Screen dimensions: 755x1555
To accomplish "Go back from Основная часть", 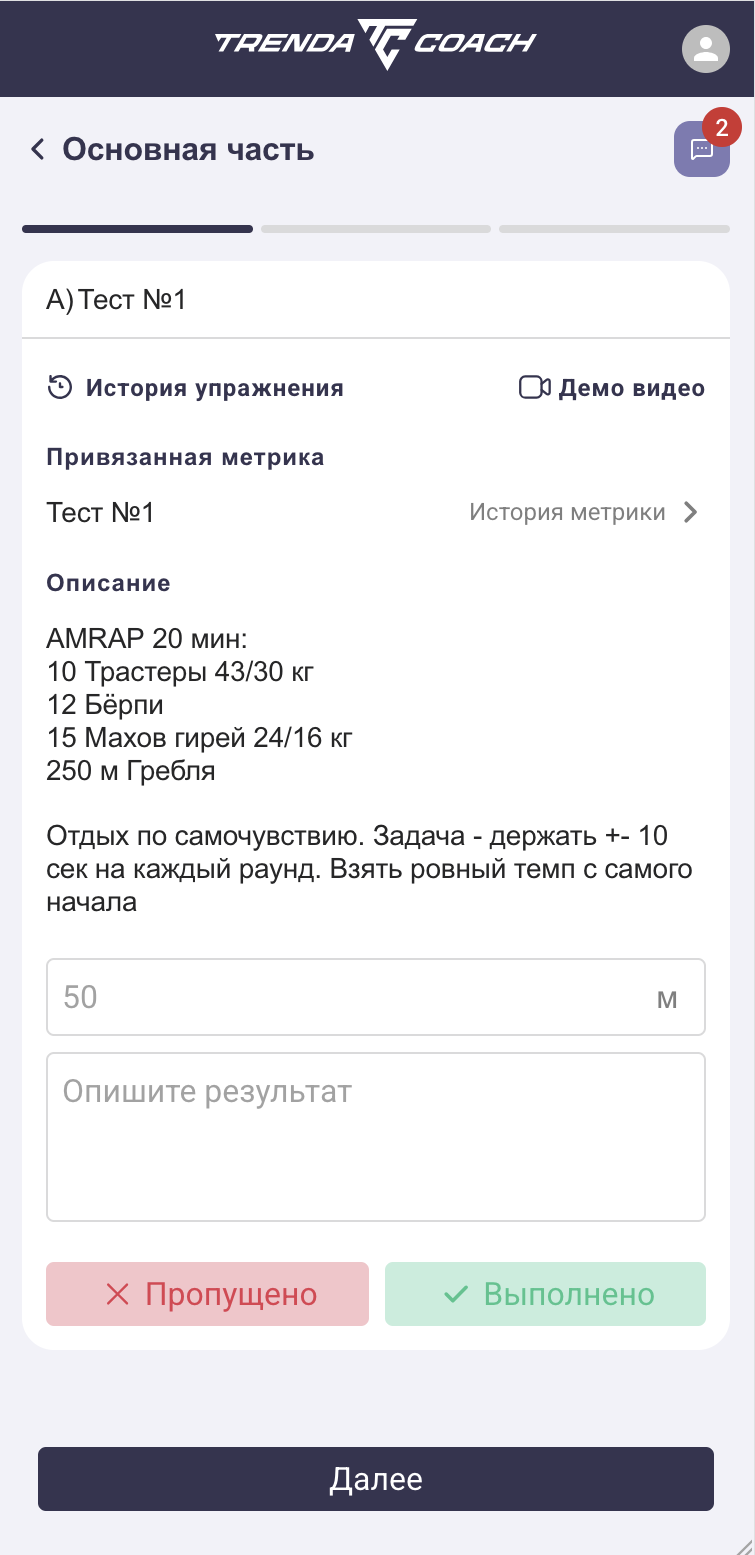I will pos(38,150).
